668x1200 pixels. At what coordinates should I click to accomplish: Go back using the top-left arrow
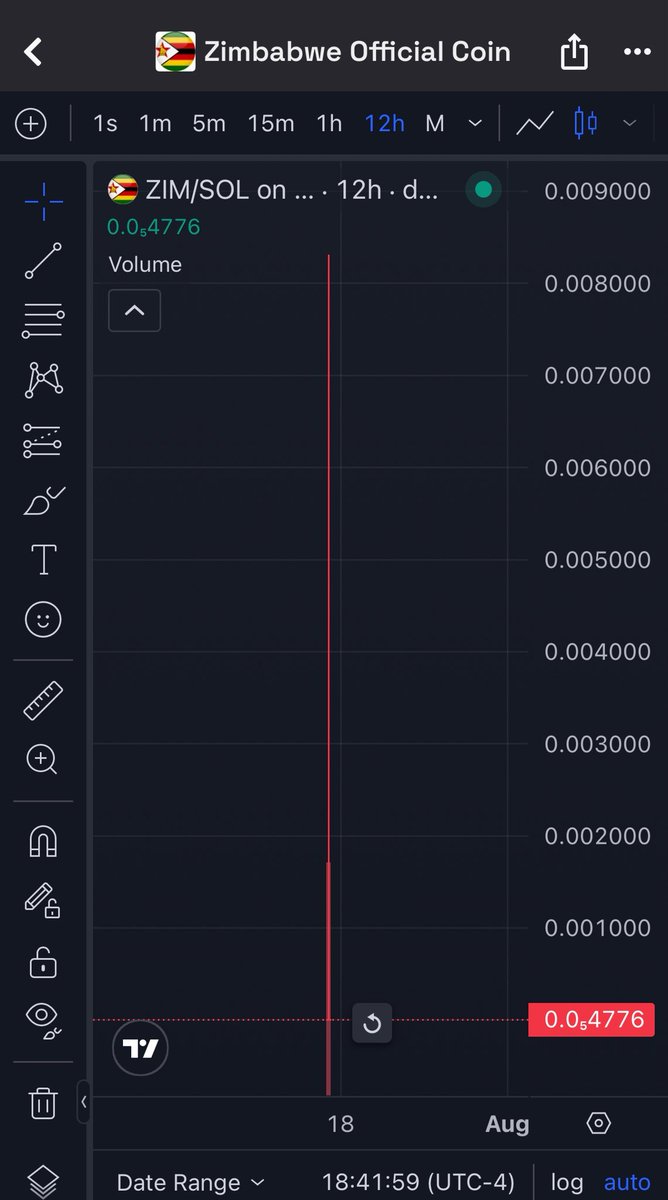(33, 51)
